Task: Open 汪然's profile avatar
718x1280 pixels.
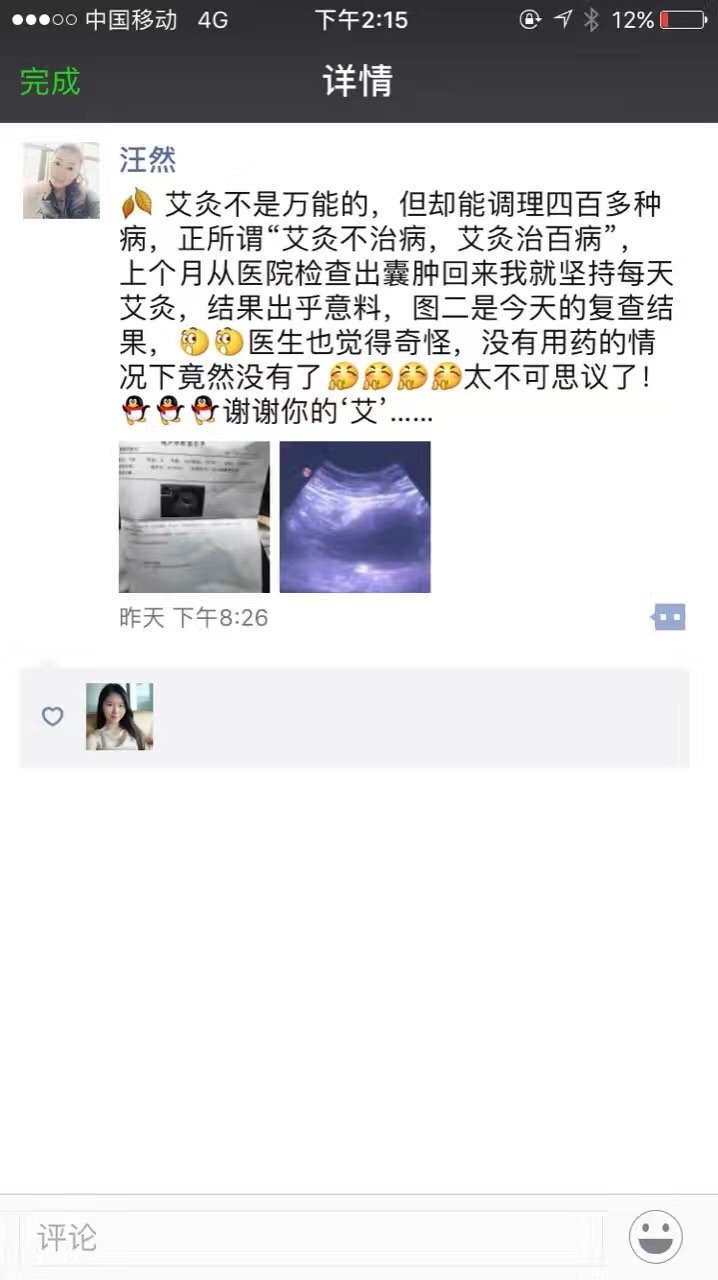Action: (61, 180)
